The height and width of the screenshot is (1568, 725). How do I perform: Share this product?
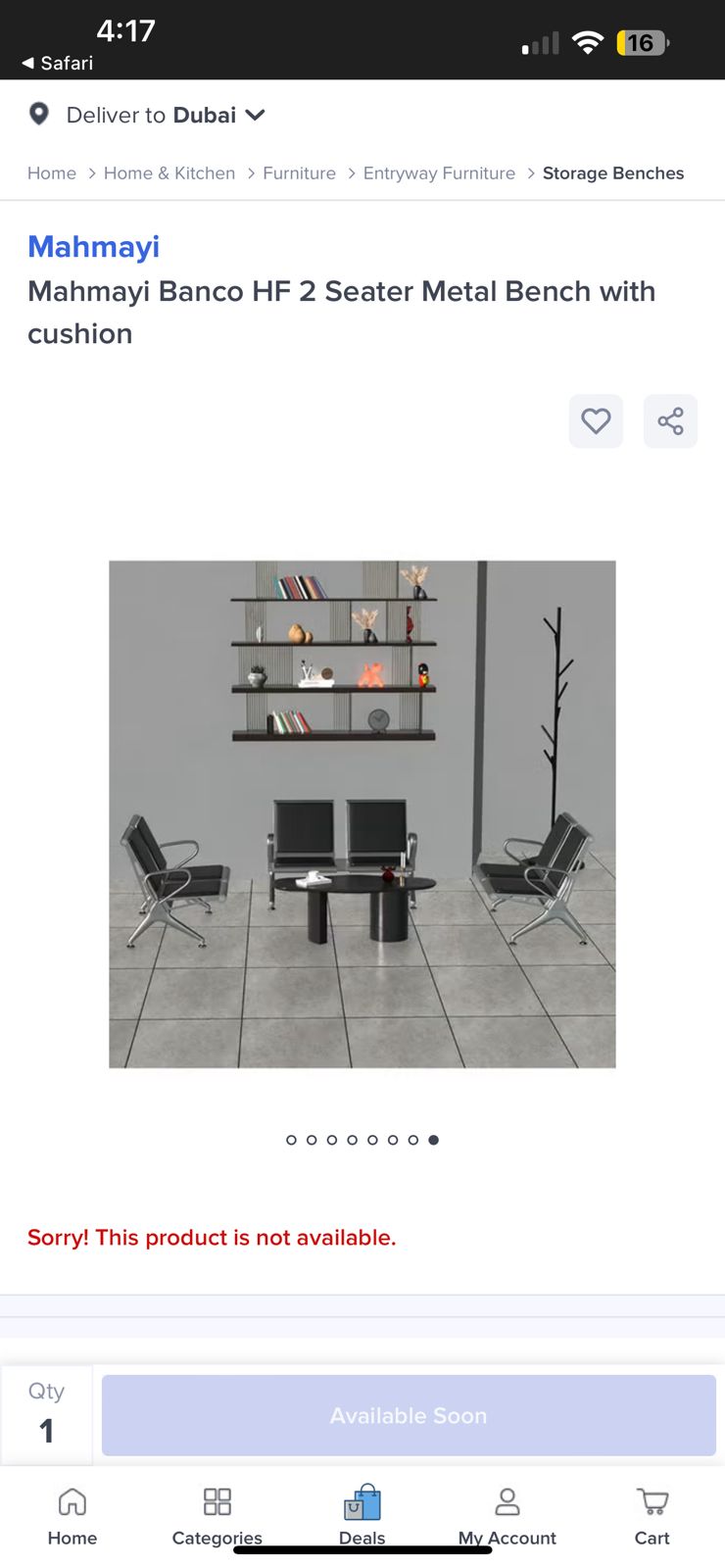click(670, 421)
